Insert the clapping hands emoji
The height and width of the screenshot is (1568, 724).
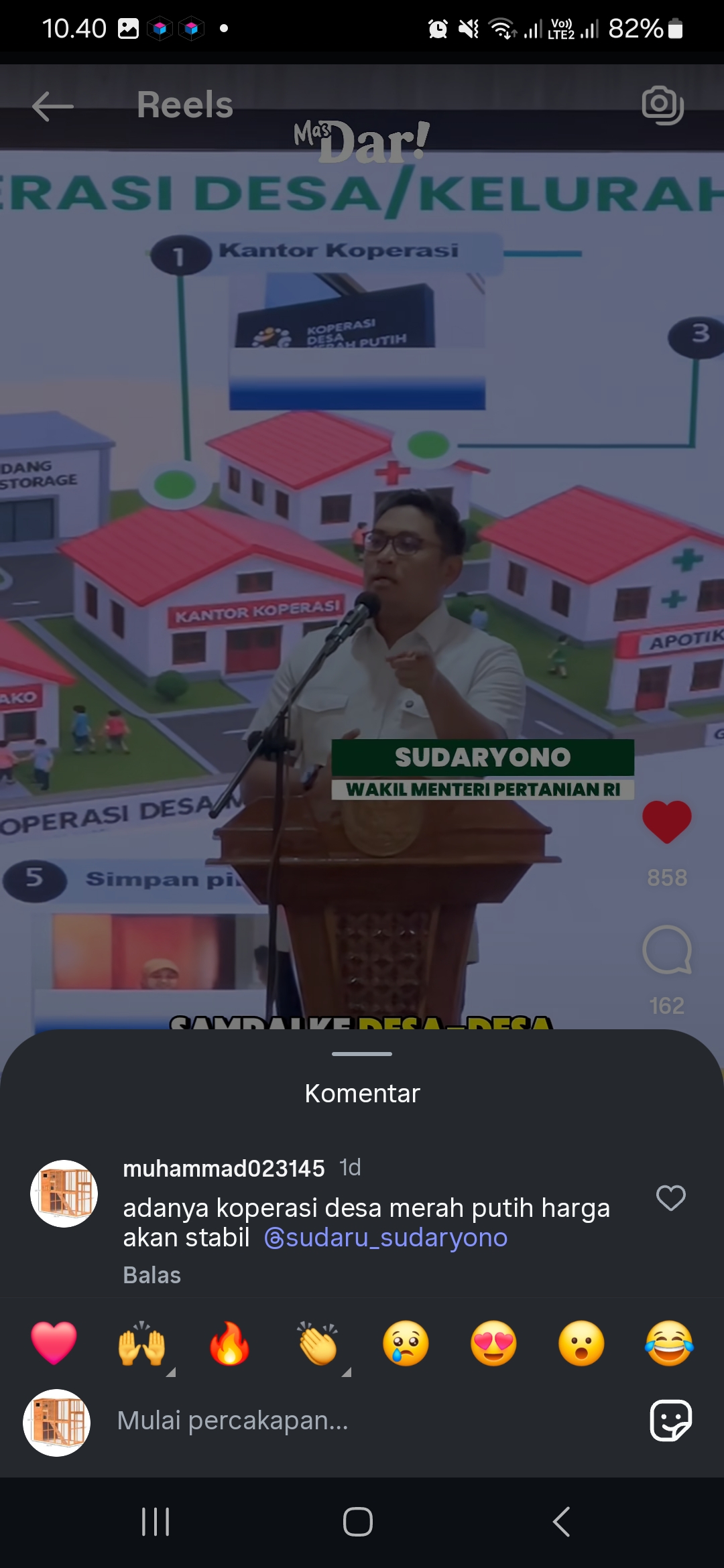[318, 1344]
